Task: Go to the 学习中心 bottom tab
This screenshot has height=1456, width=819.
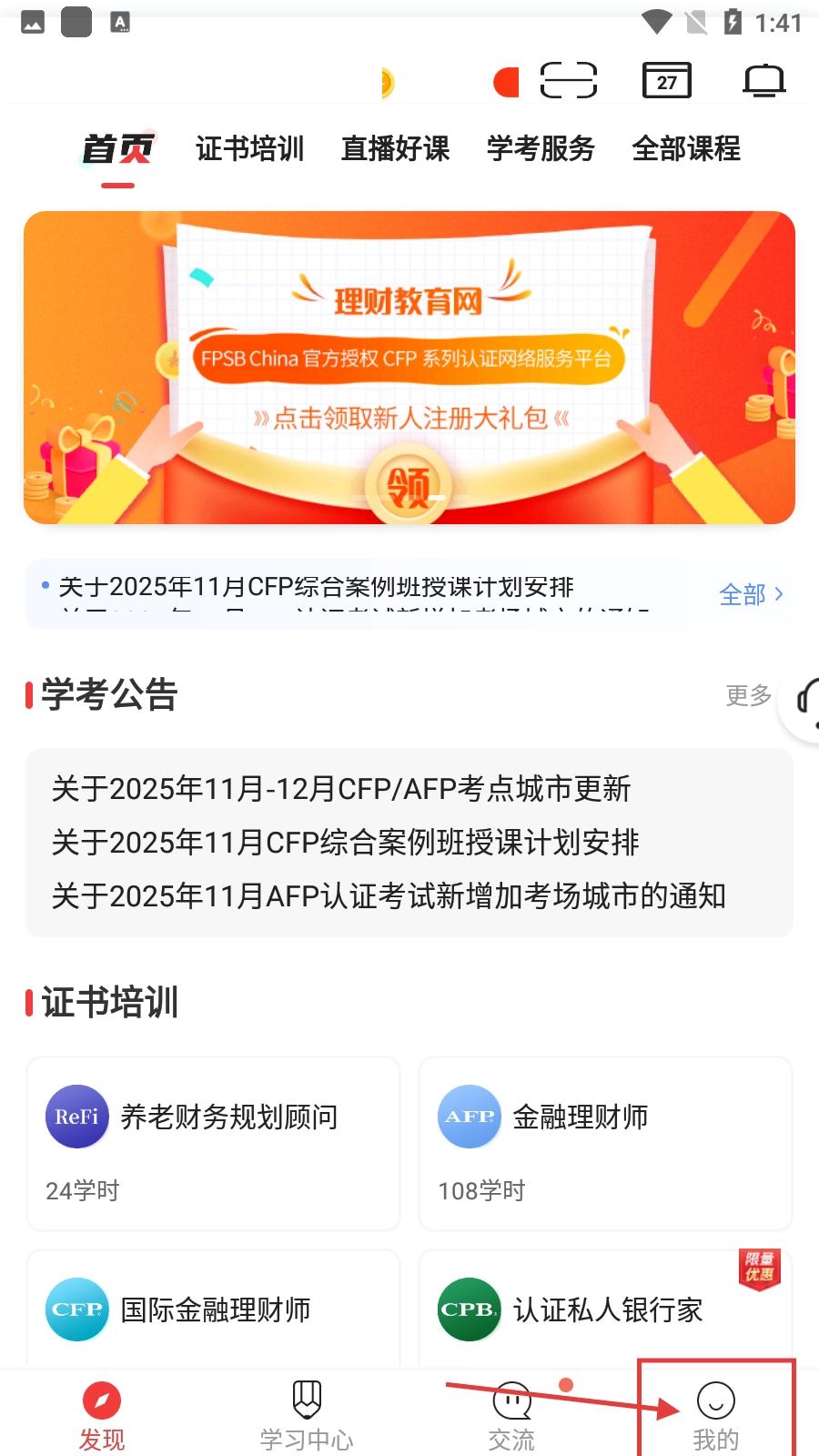Action: click(x=307, y=1415)
